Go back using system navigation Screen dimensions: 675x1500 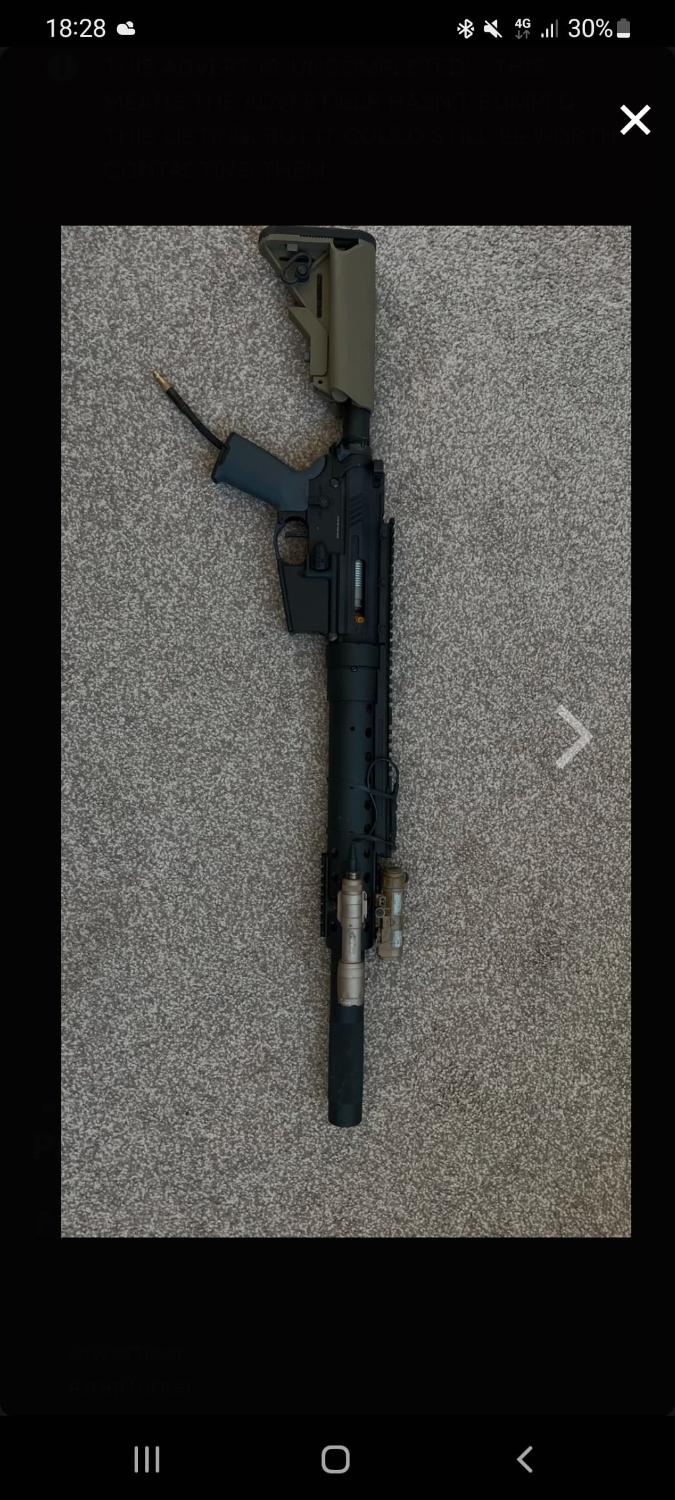(x=524, y=1459)
